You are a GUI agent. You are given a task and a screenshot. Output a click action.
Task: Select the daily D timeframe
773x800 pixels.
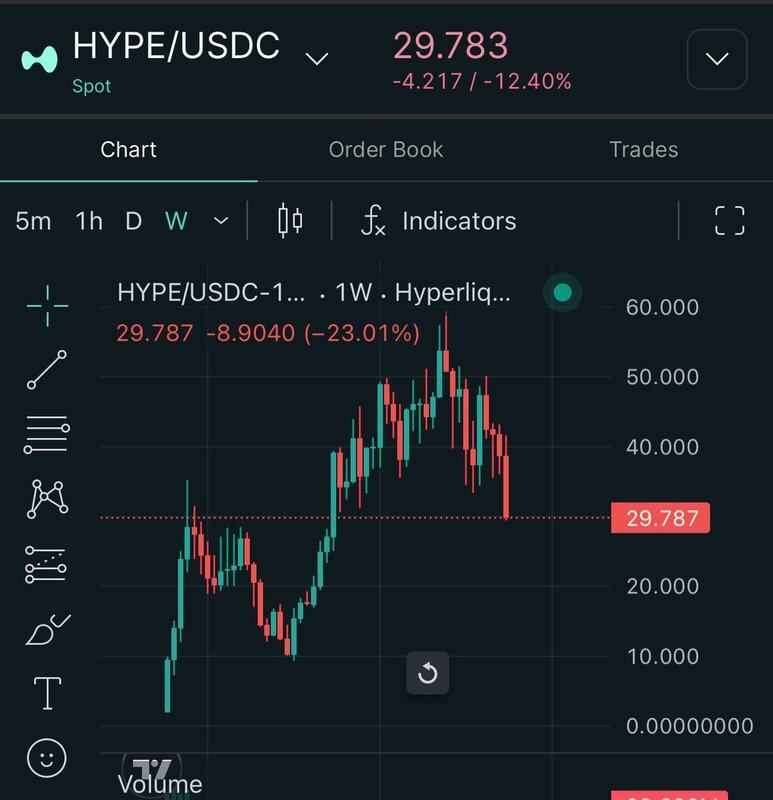point(133,221)
